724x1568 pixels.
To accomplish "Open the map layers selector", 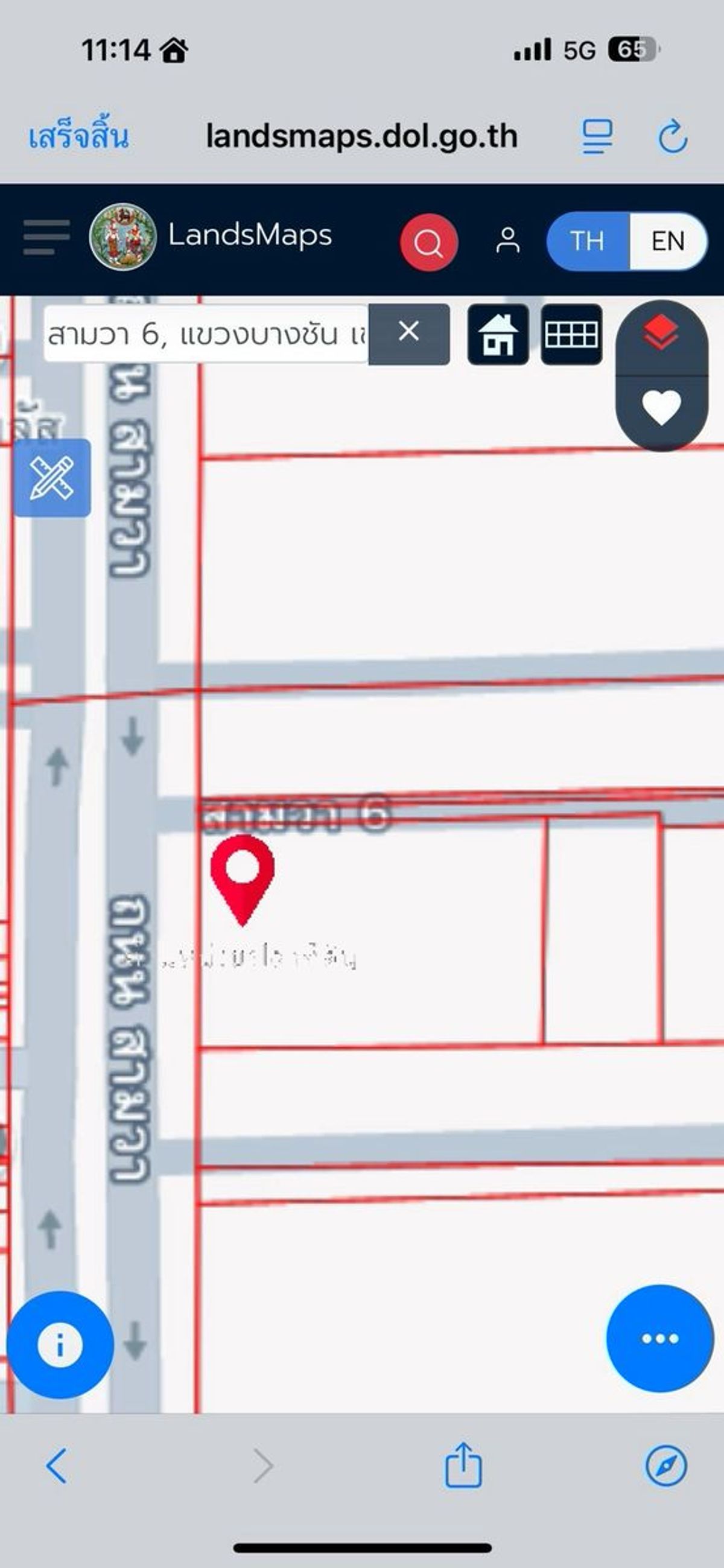I will 661,337.
